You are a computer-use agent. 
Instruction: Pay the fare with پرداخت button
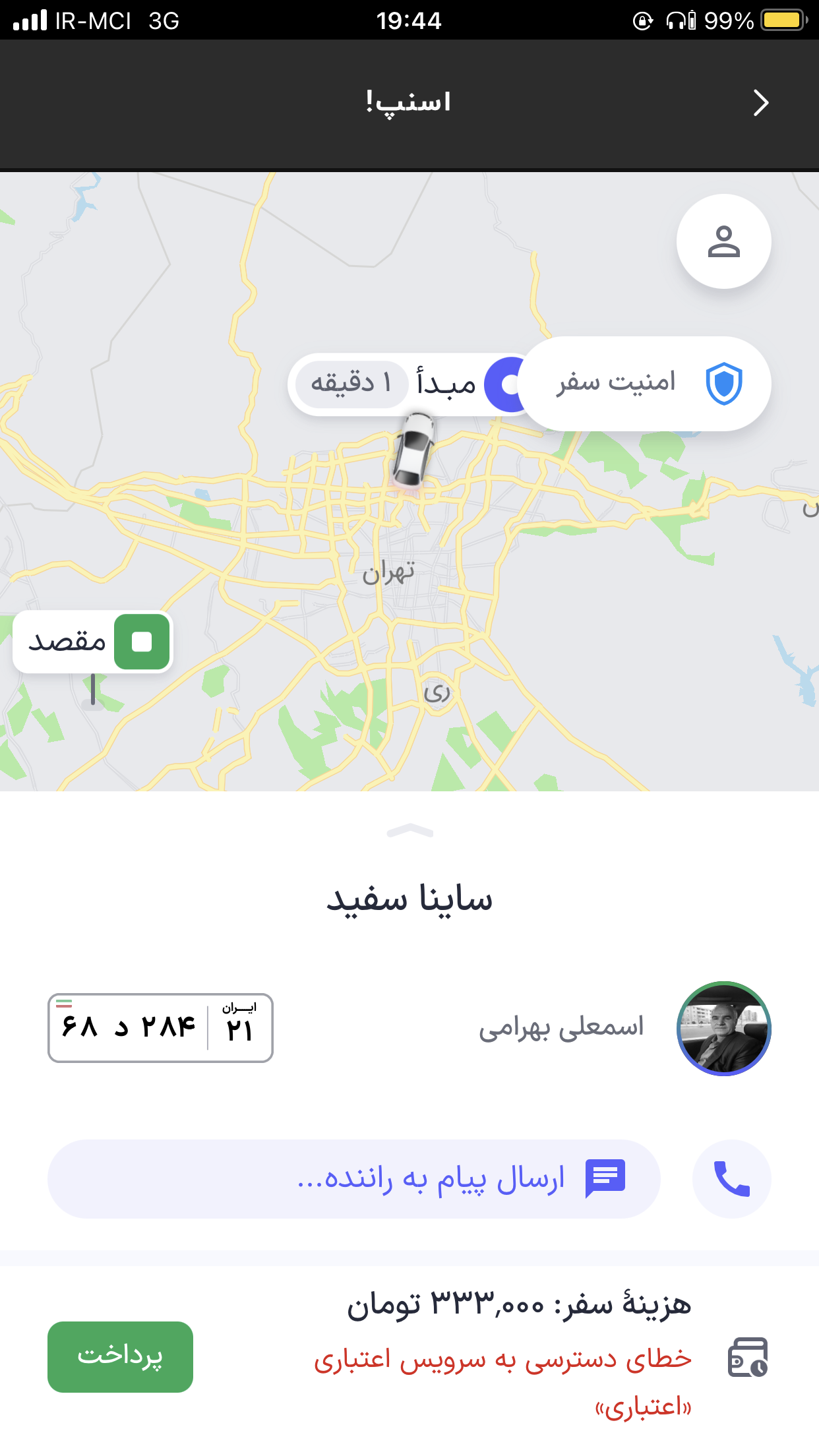click(x=120, y=1356)
